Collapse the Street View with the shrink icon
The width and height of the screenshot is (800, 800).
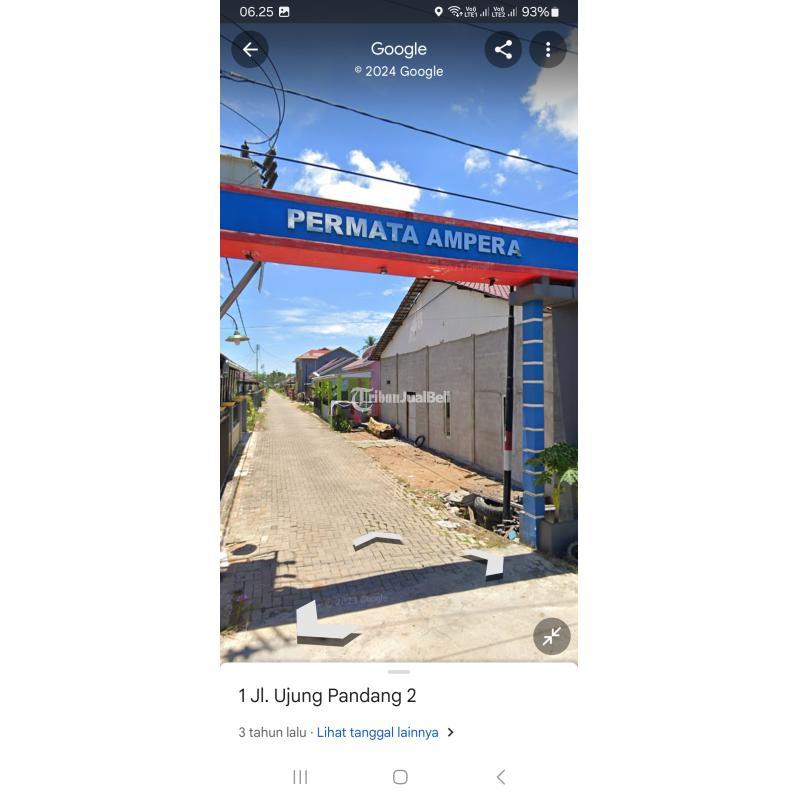[x=552, y=636]
